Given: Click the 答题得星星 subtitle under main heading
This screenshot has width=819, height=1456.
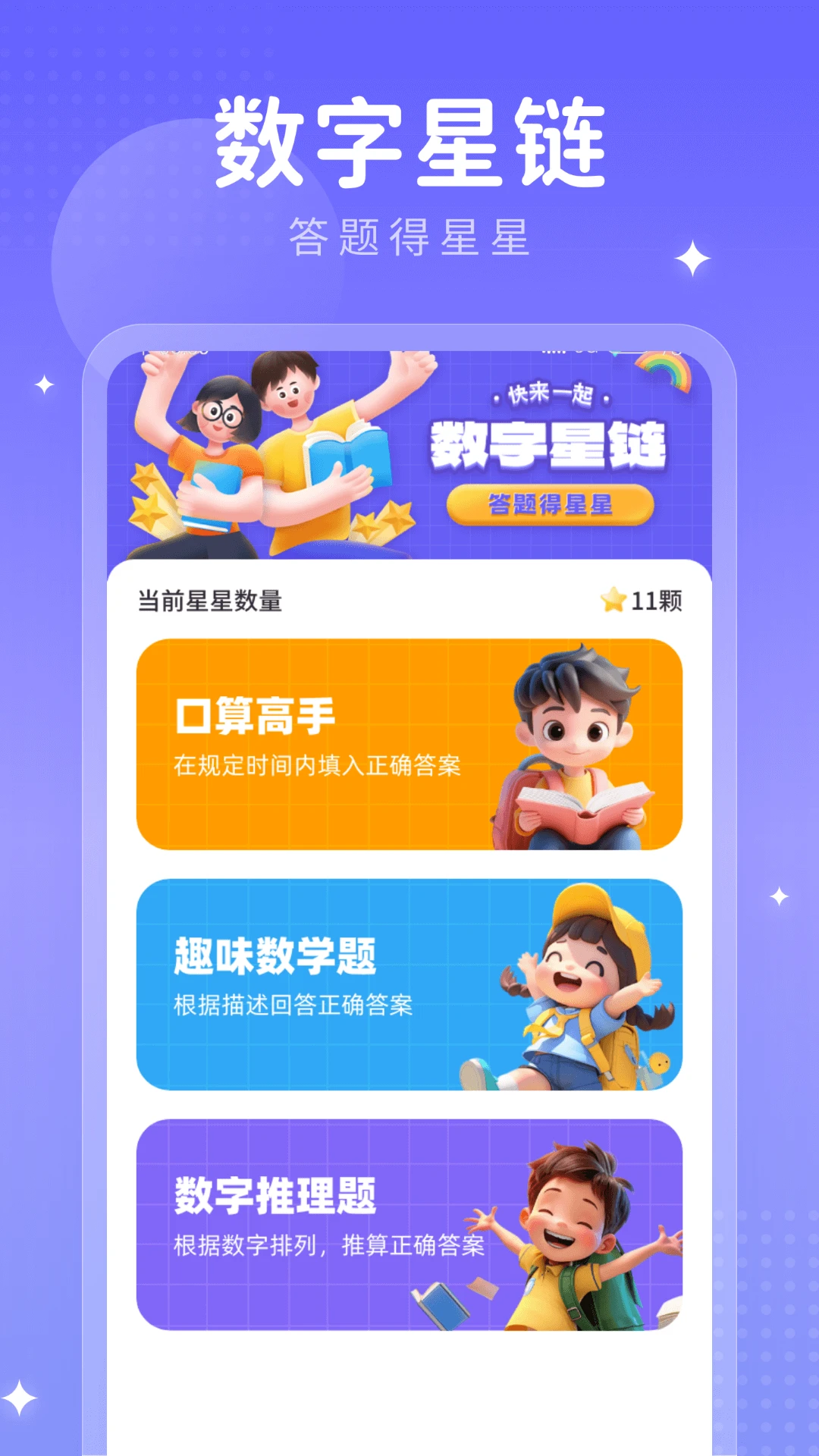Looking at the screenshot, I should pyautogui.click(x=409, y=236).
